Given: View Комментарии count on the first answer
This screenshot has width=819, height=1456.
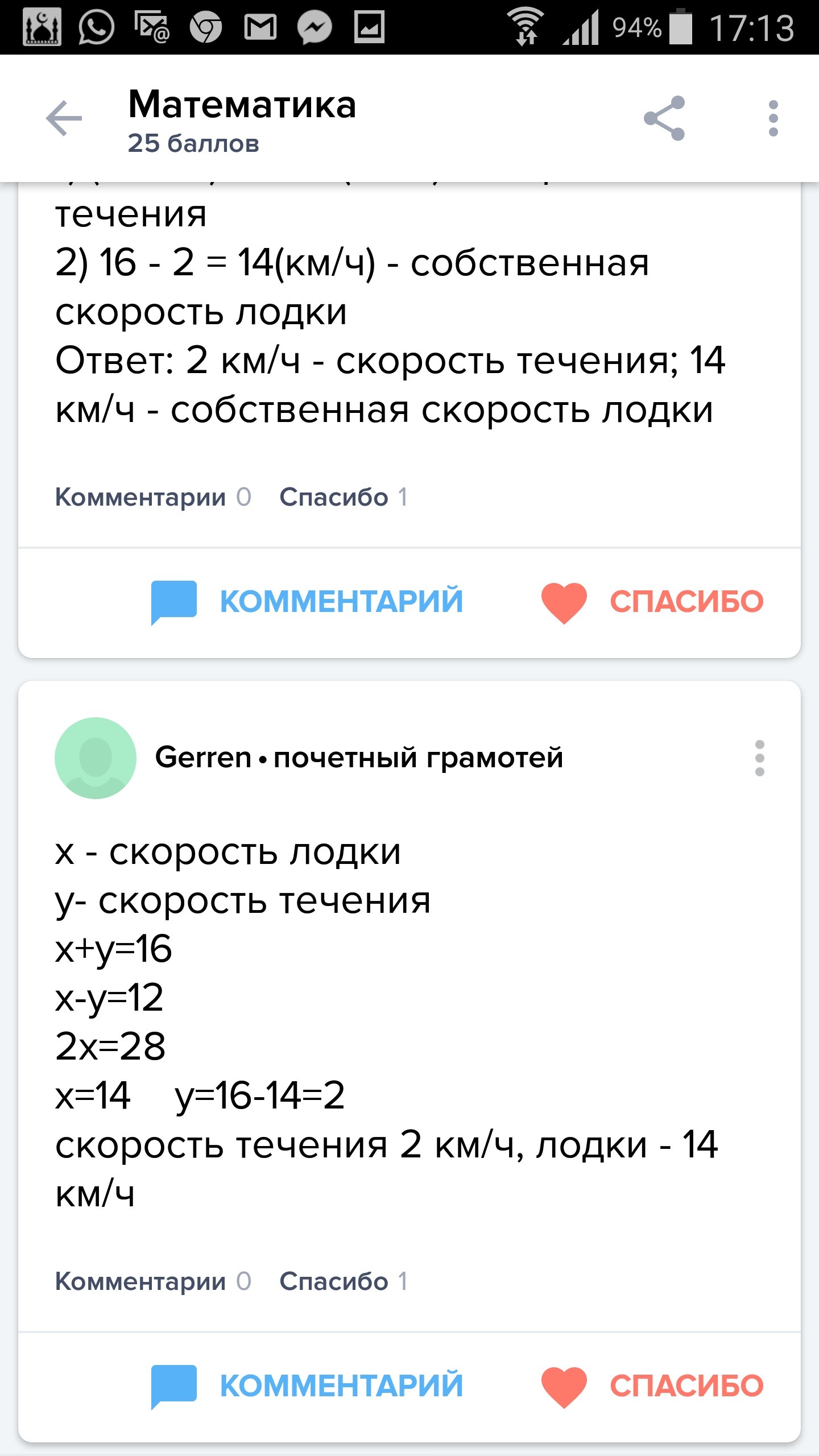Looking at the screenshot, I should click(x=153, y=497).
